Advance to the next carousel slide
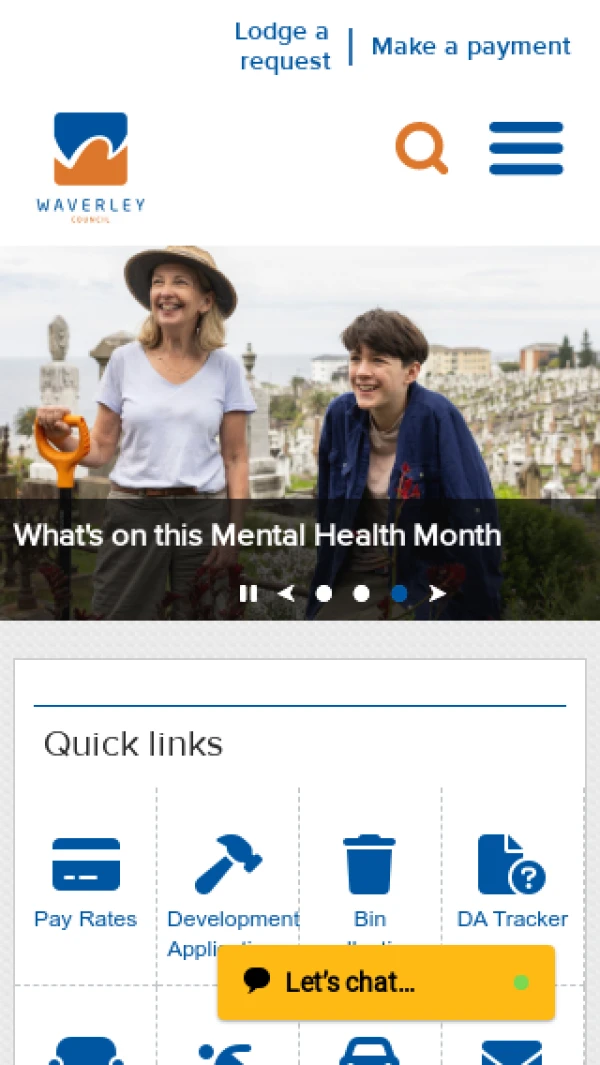Screen dimensions: 600x1065 [x=437, y=593]
